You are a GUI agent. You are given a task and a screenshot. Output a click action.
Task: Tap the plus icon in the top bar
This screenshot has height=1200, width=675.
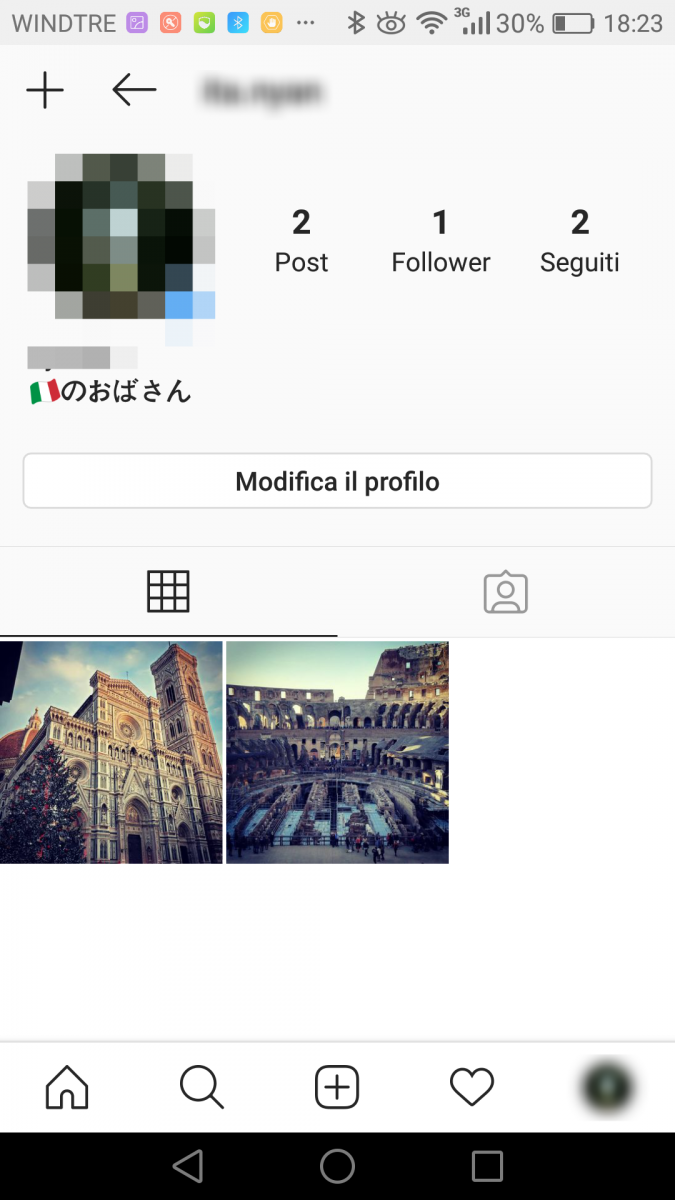pyautogui.click(x=45, y=91)
